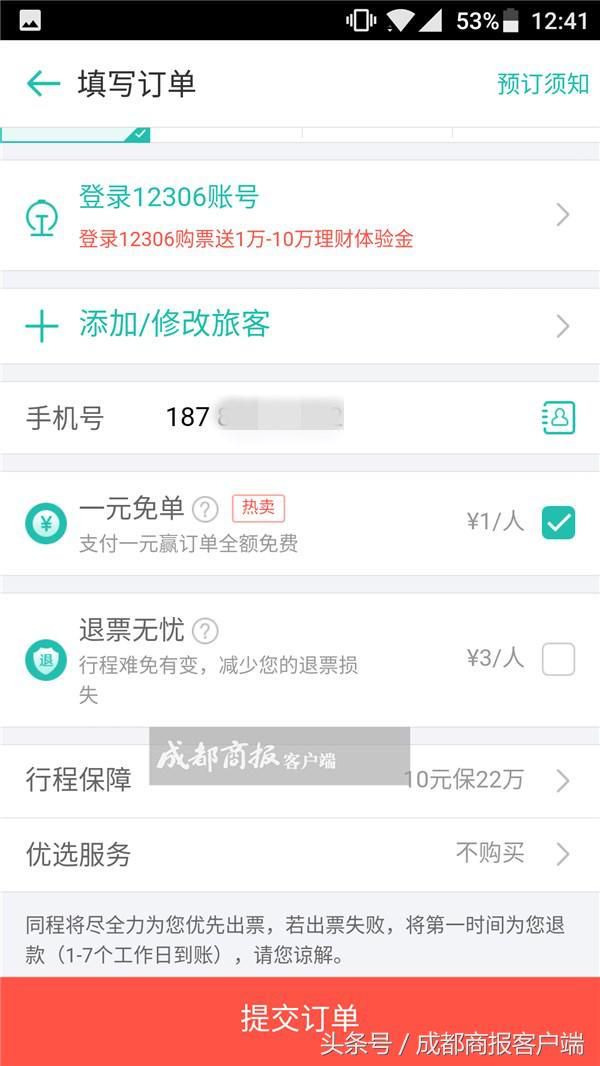This screenshot has height=1066, width=600.
Task: Open 添加/修改旅客 passenger row
Action: [x=300, y=325]
